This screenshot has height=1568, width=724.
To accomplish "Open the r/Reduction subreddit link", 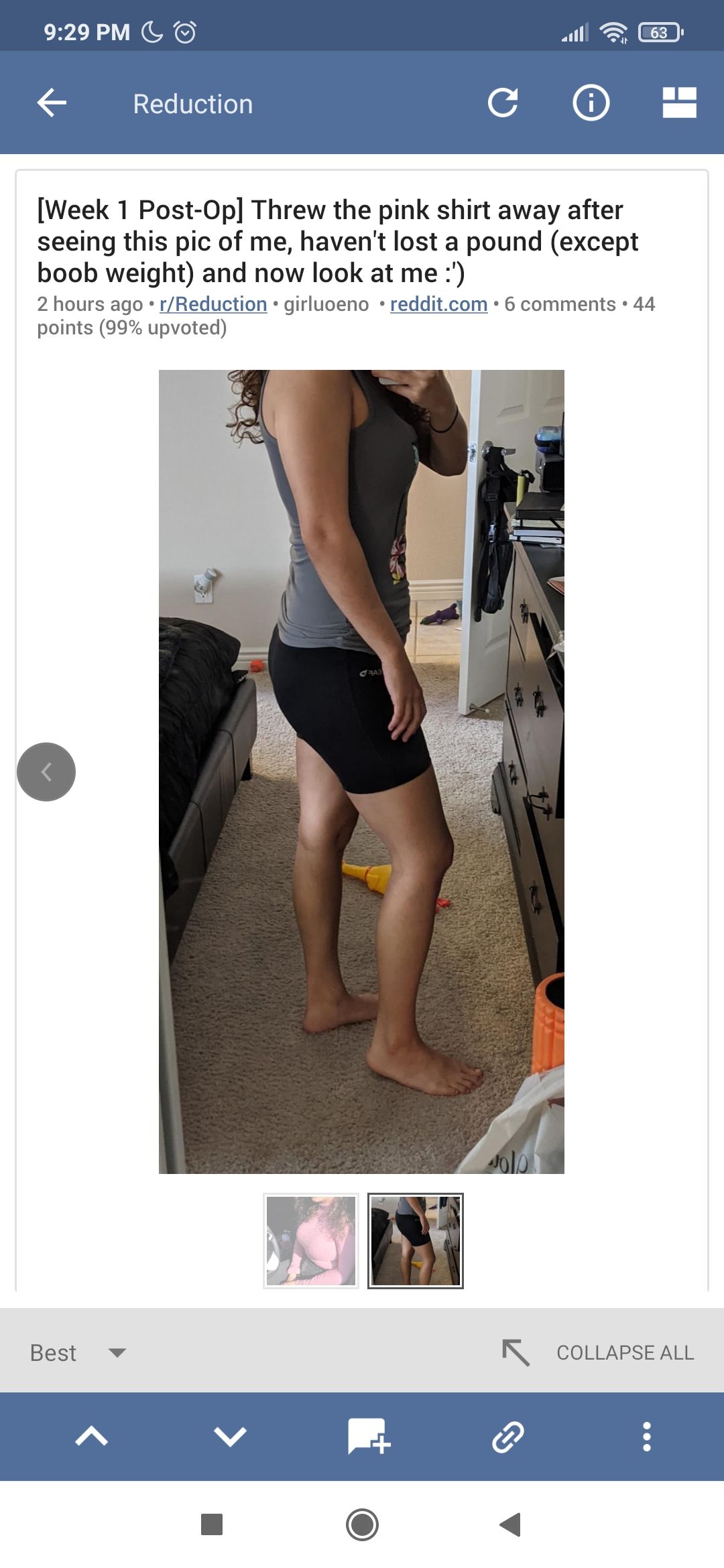I will click(213, 304).
